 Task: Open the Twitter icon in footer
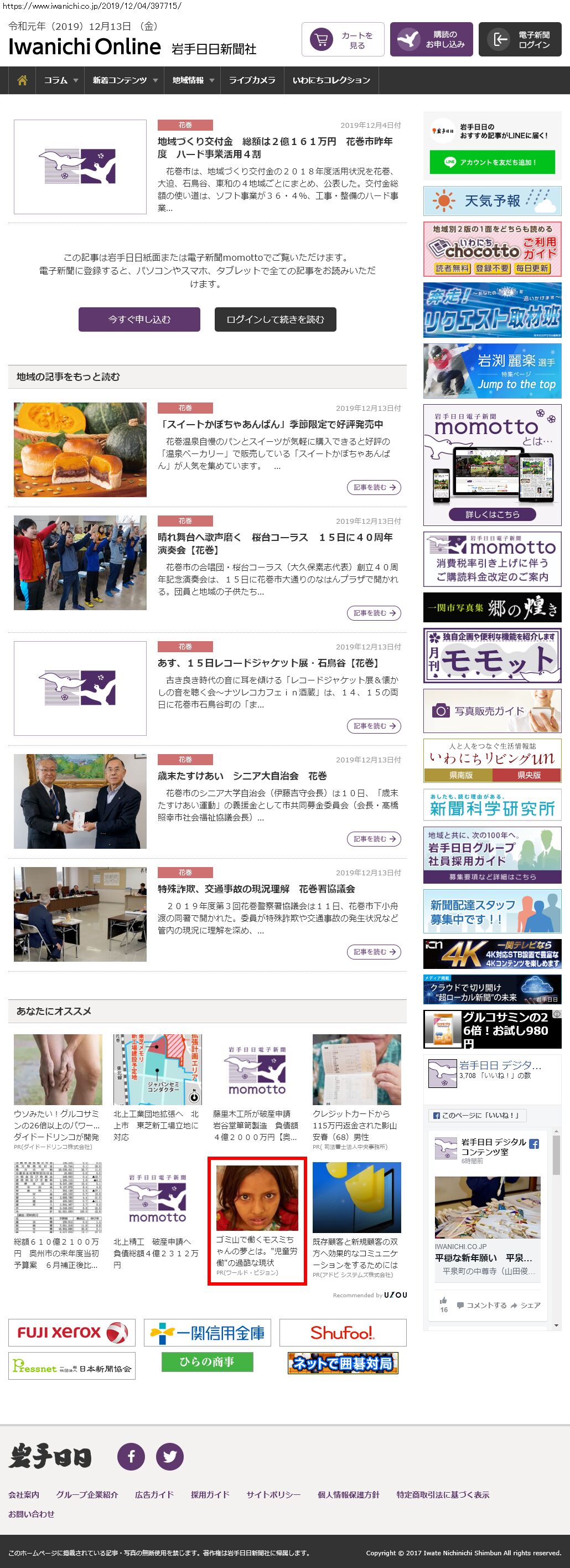[170, 1456]
